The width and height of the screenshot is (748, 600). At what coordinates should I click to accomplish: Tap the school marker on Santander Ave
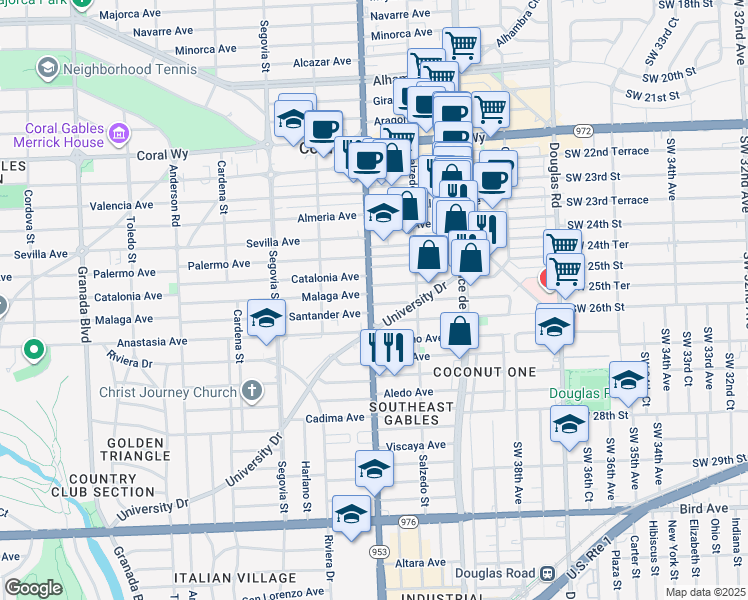(266, 319)
